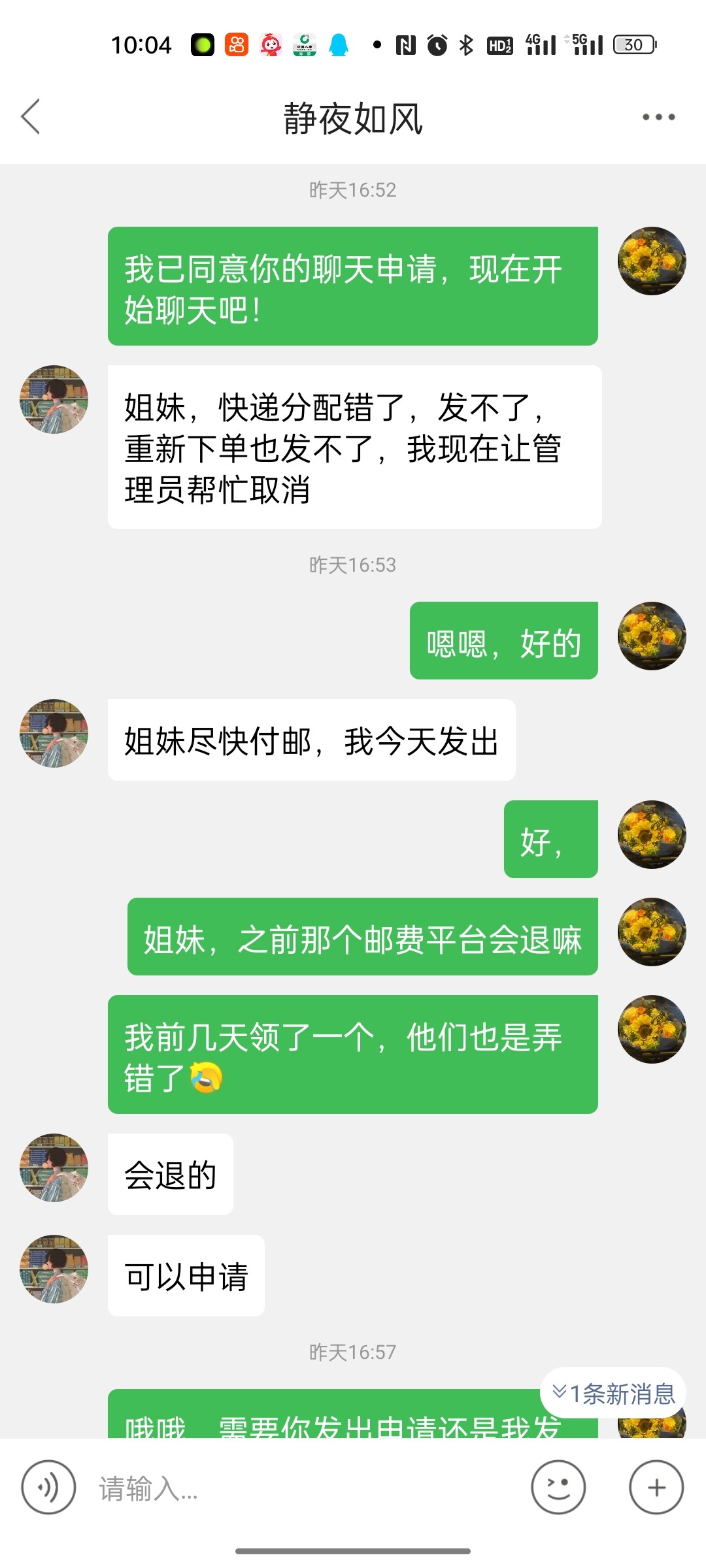The image size is (706, 1568).
Task: Open the plus attachment menu
Action: (x=656, y=1488)
